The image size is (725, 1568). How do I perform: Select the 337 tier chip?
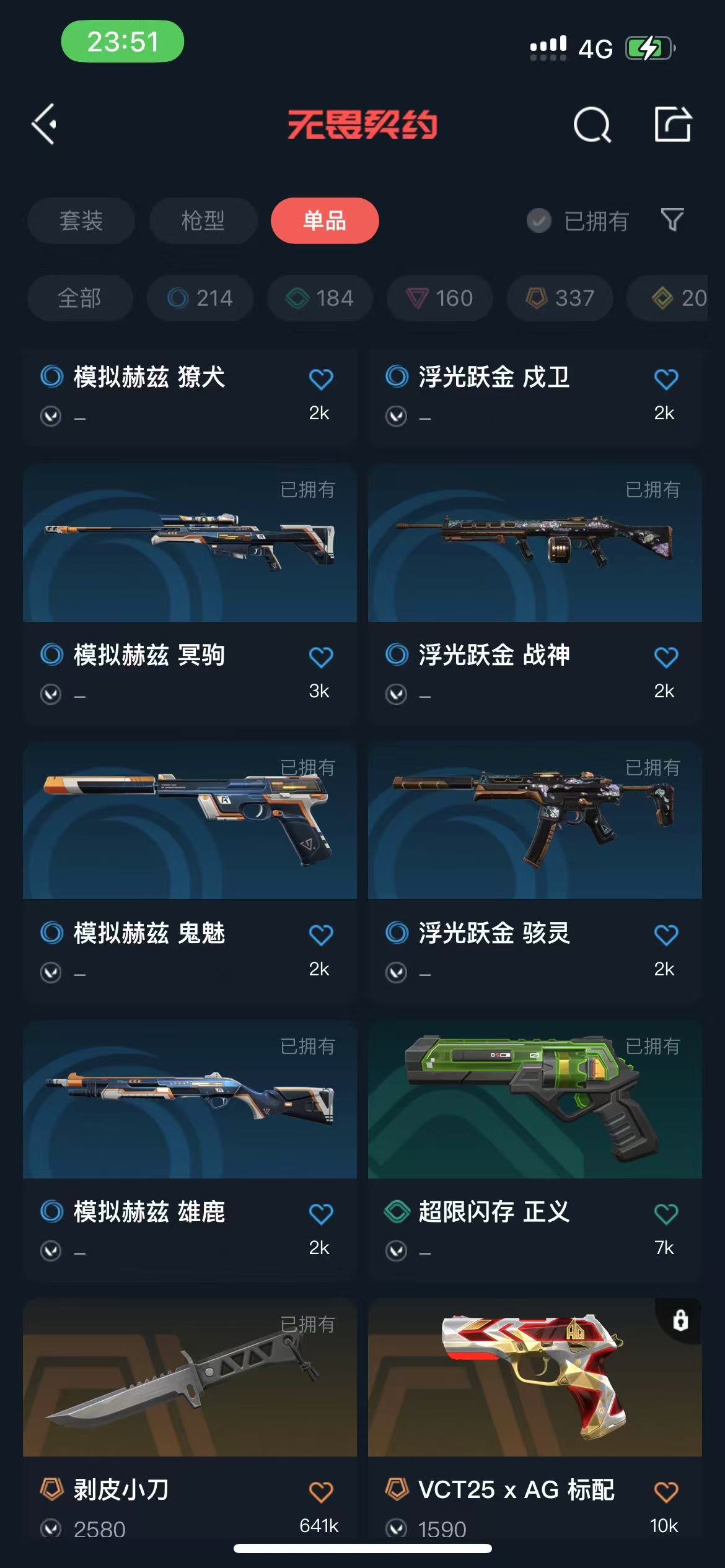(560, 298)
